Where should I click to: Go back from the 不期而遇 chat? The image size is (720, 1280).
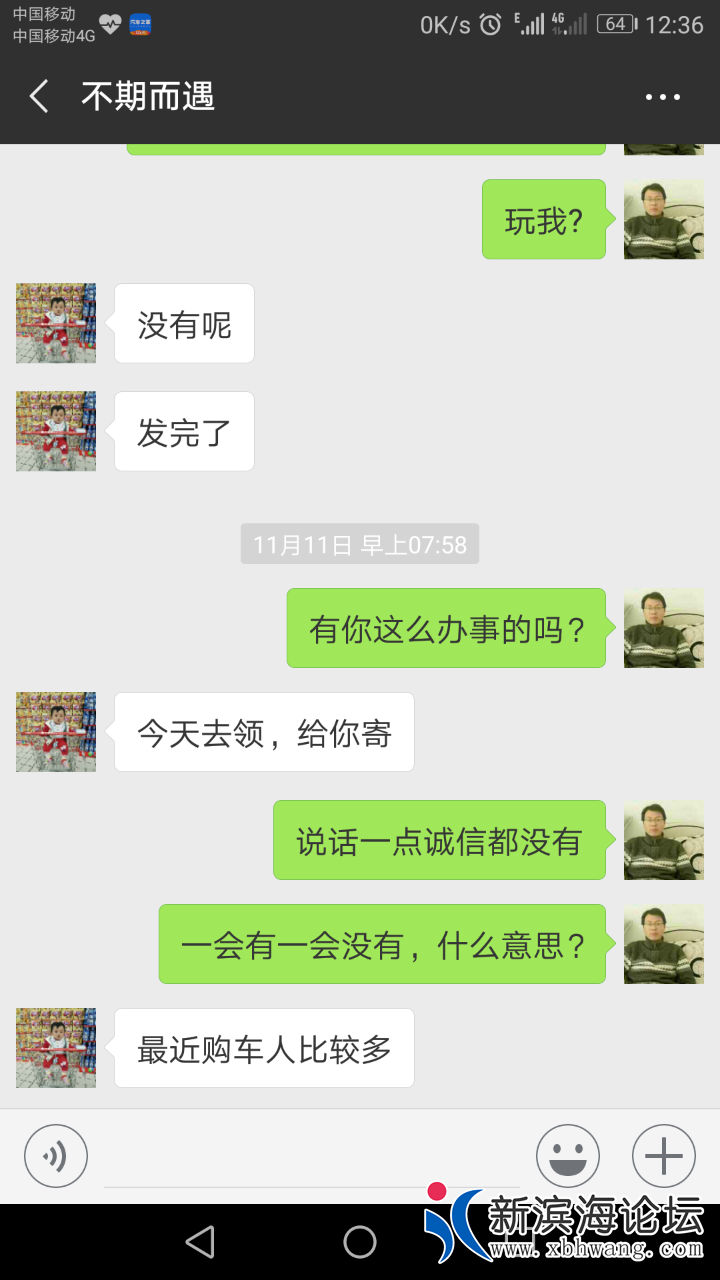39,97
